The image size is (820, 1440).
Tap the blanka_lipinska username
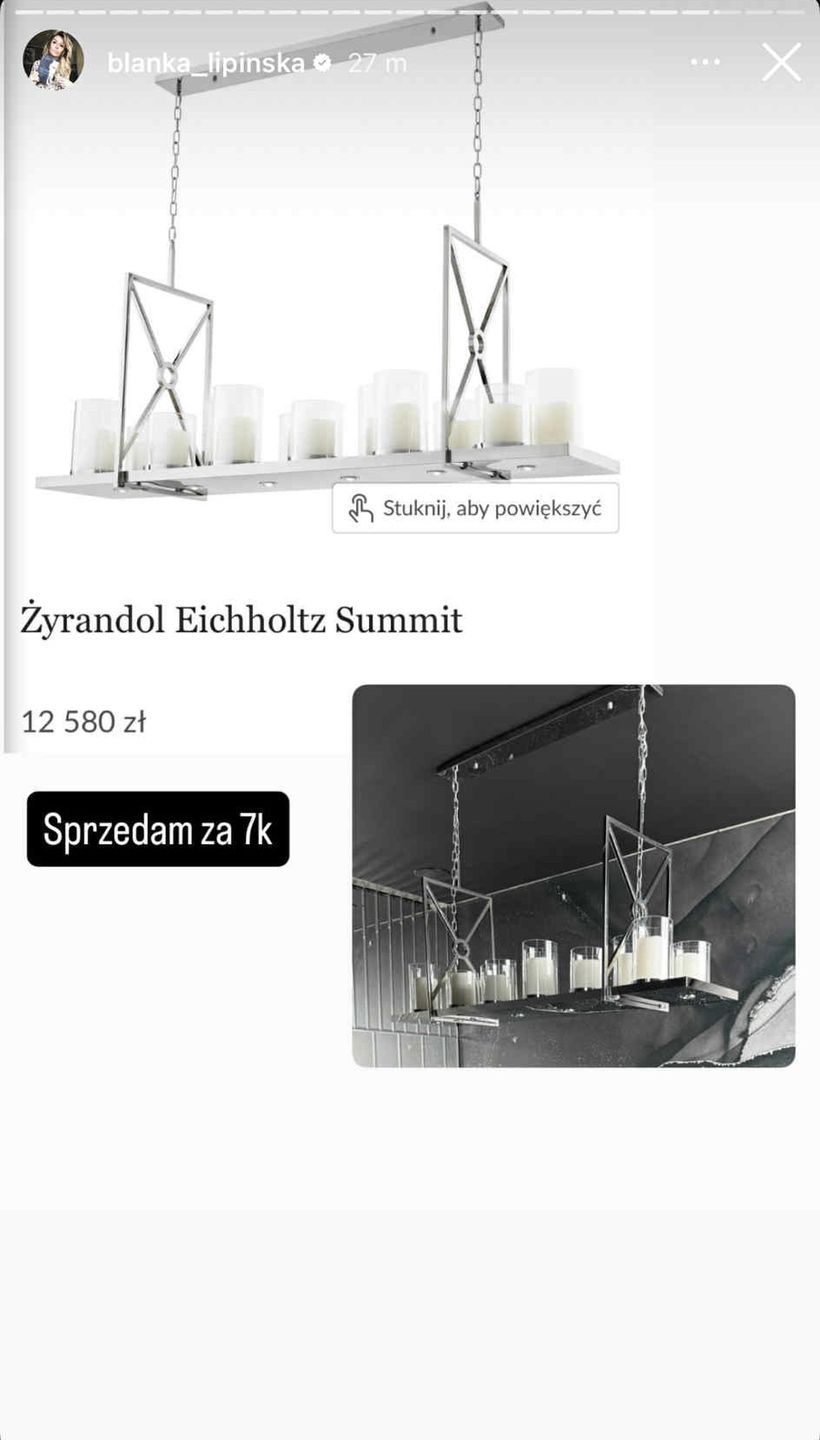(x=205, y=63)
